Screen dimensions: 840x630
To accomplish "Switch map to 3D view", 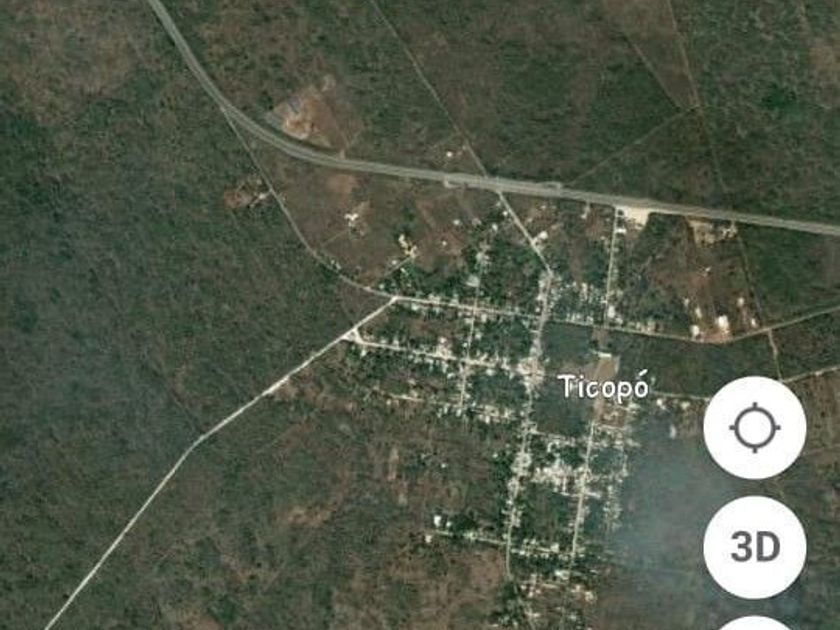I will 754,547.
